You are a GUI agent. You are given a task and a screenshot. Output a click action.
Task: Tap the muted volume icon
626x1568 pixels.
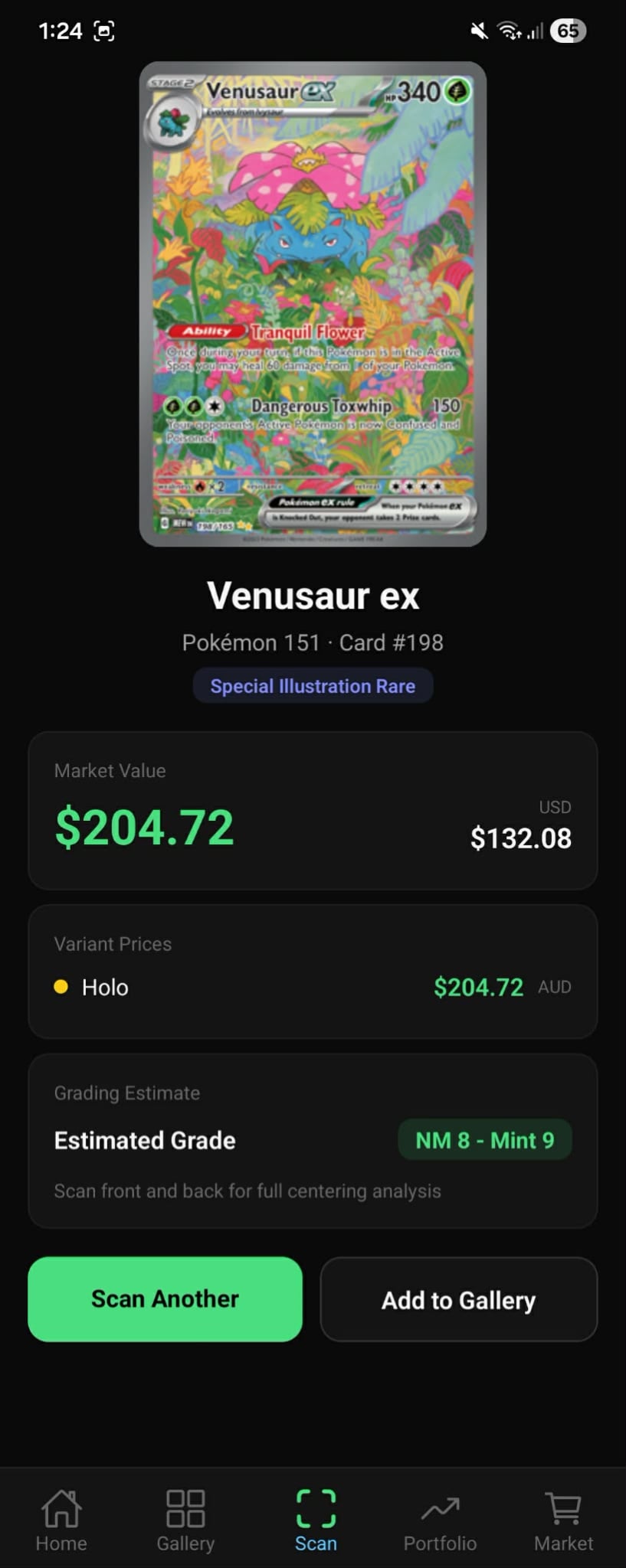pos(477,31)
